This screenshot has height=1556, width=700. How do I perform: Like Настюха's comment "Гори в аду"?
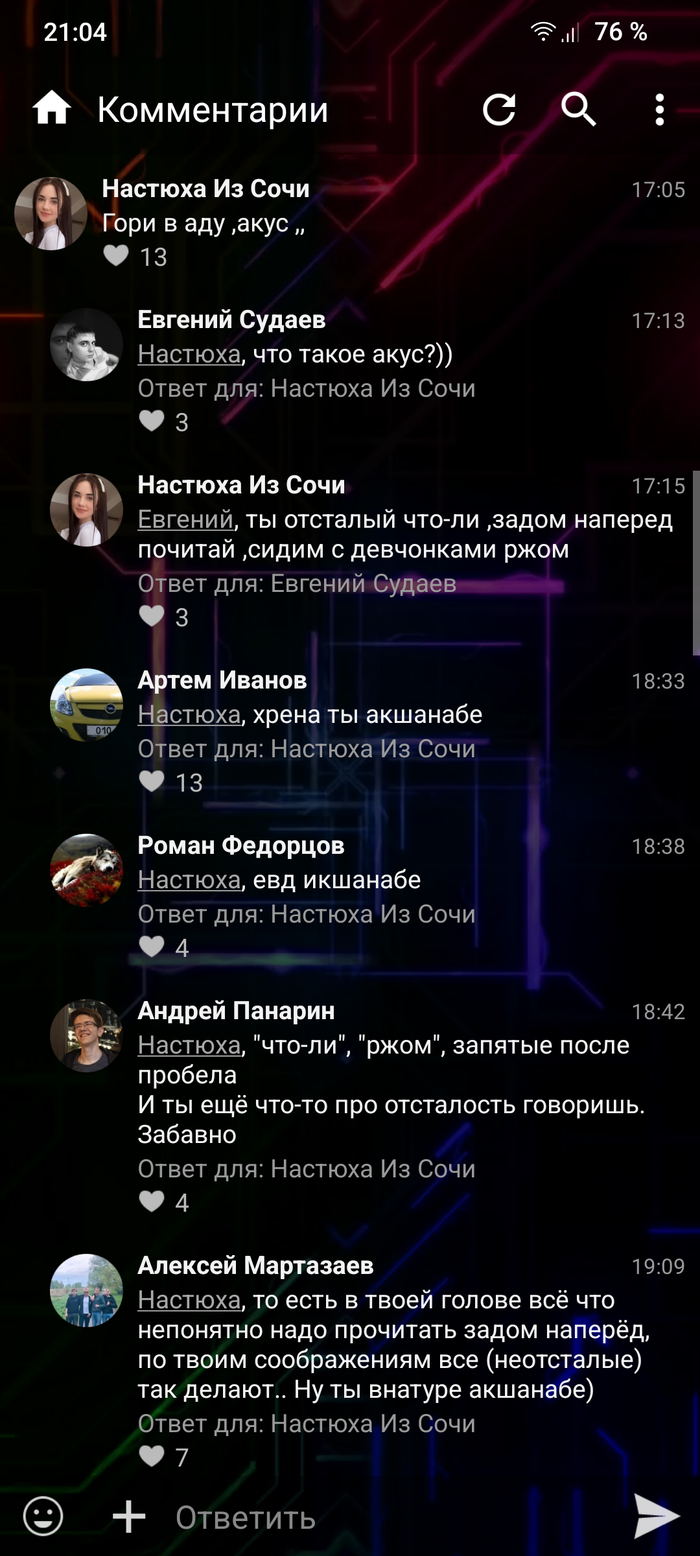click(x=117, y=256)
